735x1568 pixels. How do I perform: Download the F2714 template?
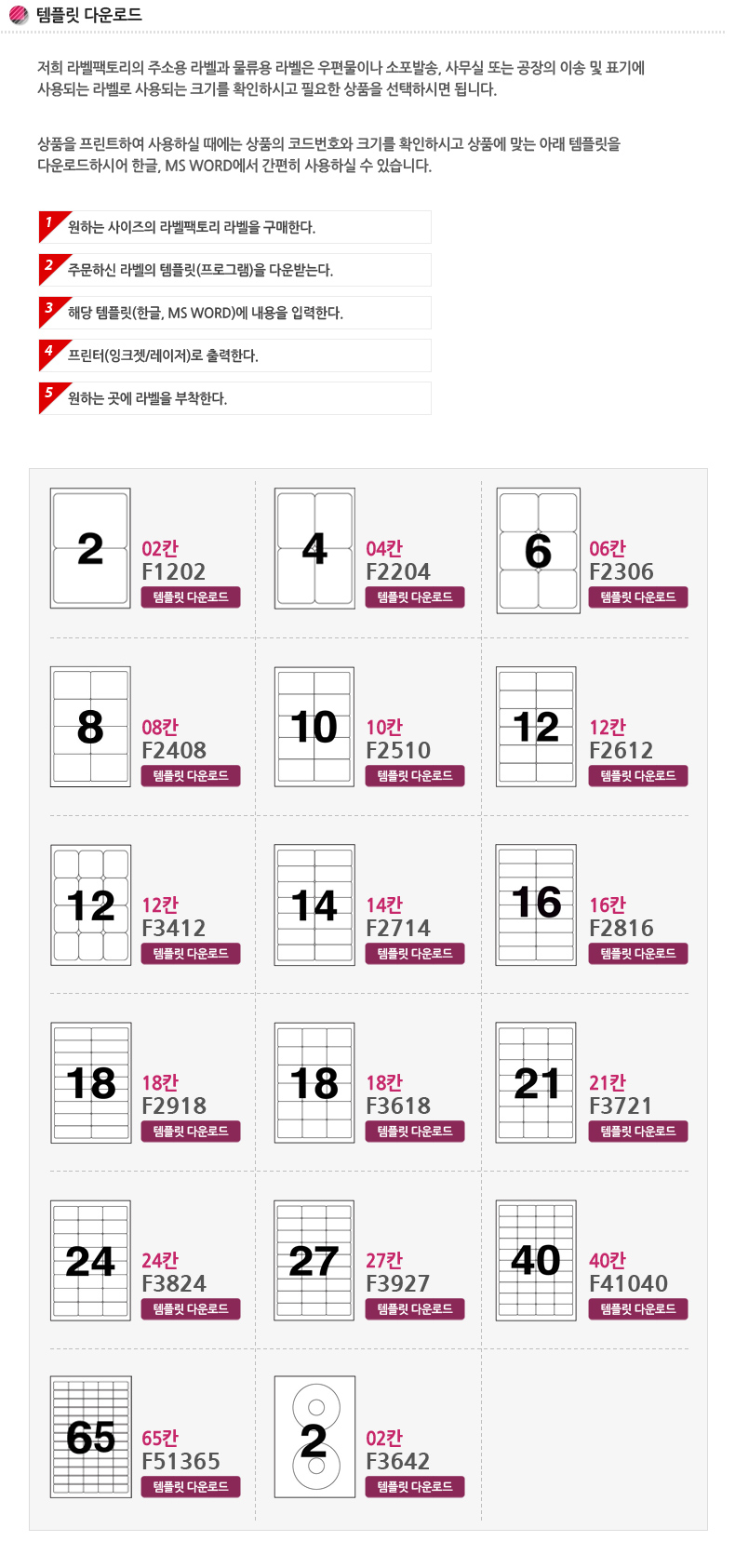pos(415,954)
